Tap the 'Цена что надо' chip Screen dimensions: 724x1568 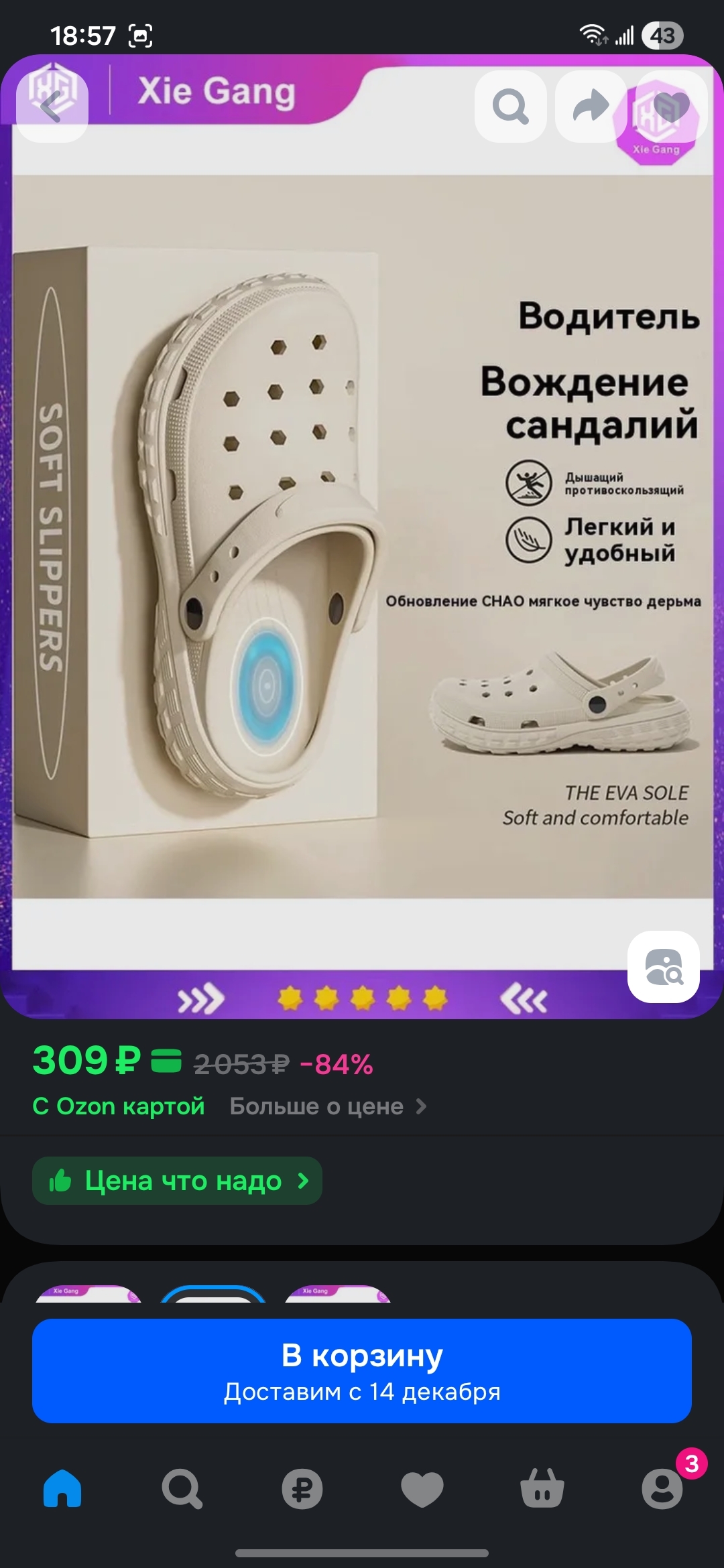coord(178,1181)
